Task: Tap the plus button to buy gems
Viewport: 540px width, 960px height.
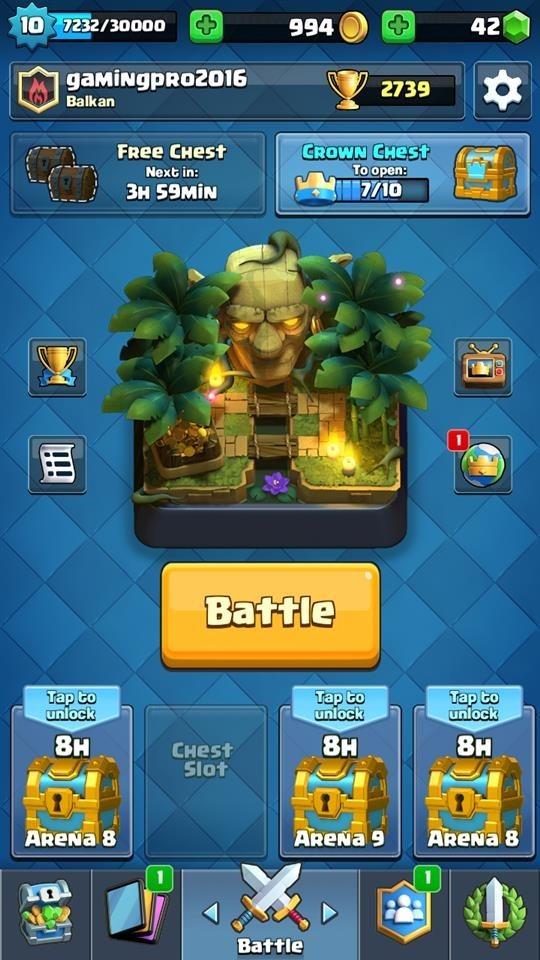Action: click(x=399, y=27)
